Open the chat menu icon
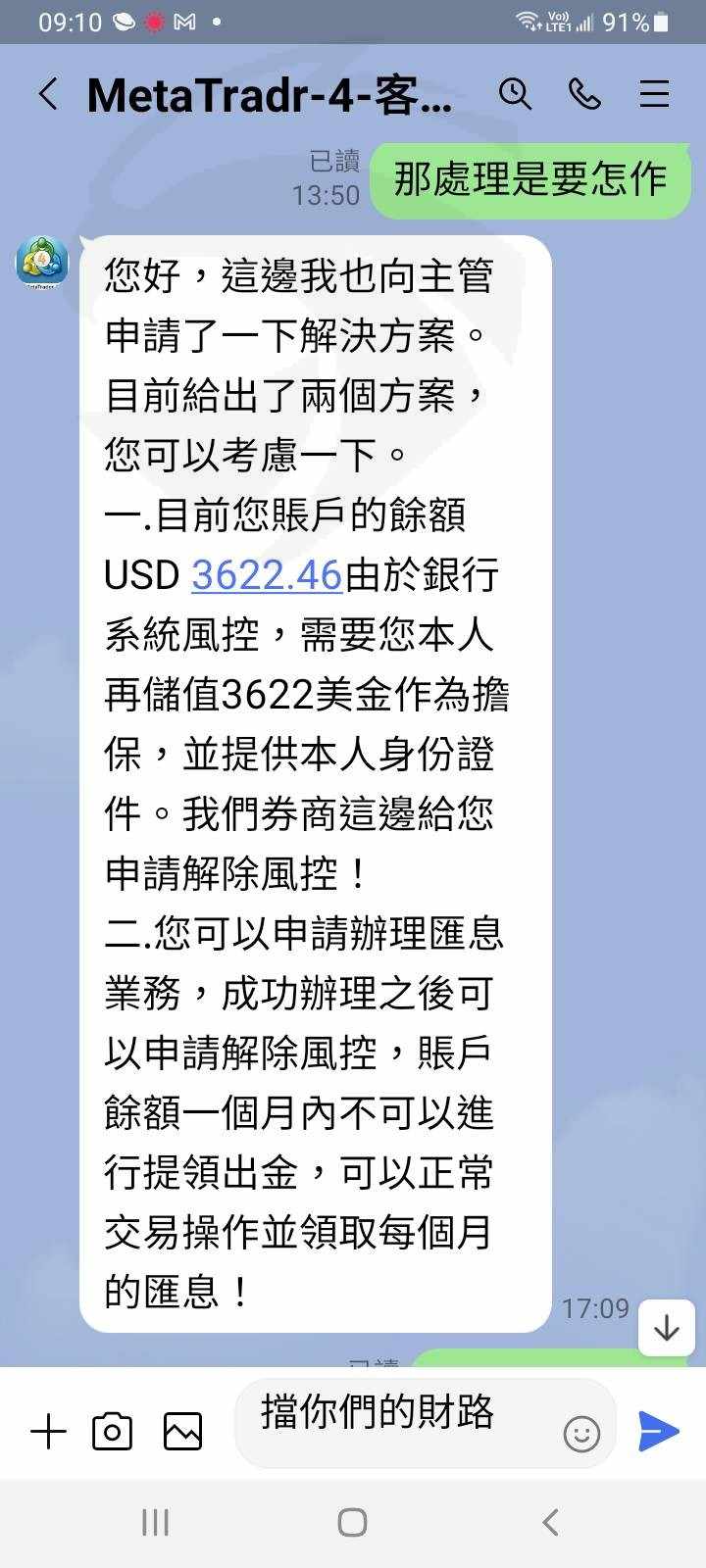The width and height of the screenshot is (706, 1568). point(654,94)
